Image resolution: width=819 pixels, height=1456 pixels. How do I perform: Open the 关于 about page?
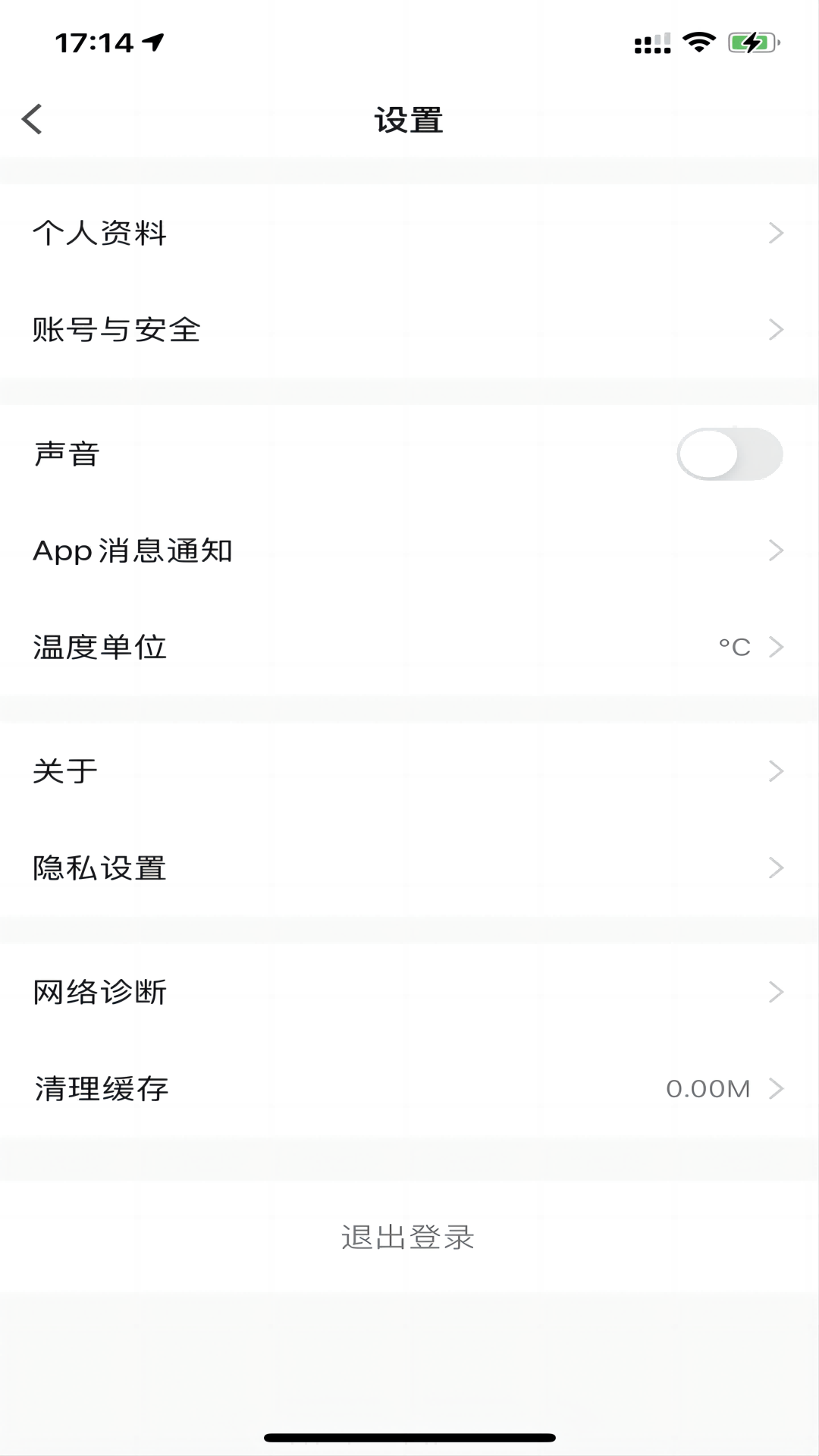click(x=409, y=770)
